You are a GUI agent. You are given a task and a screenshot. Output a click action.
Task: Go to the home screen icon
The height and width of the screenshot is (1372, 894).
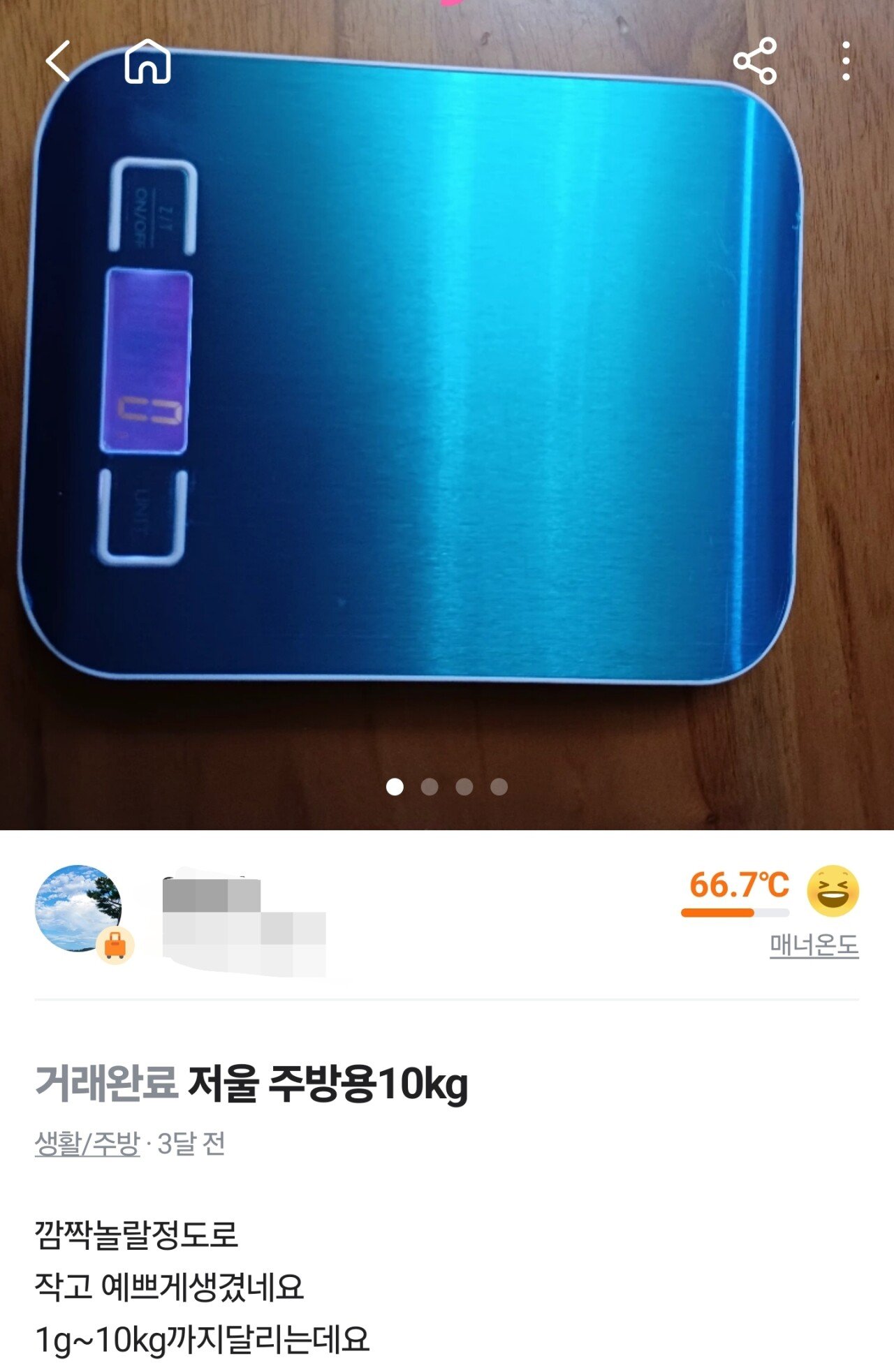(x=147, y=61)
